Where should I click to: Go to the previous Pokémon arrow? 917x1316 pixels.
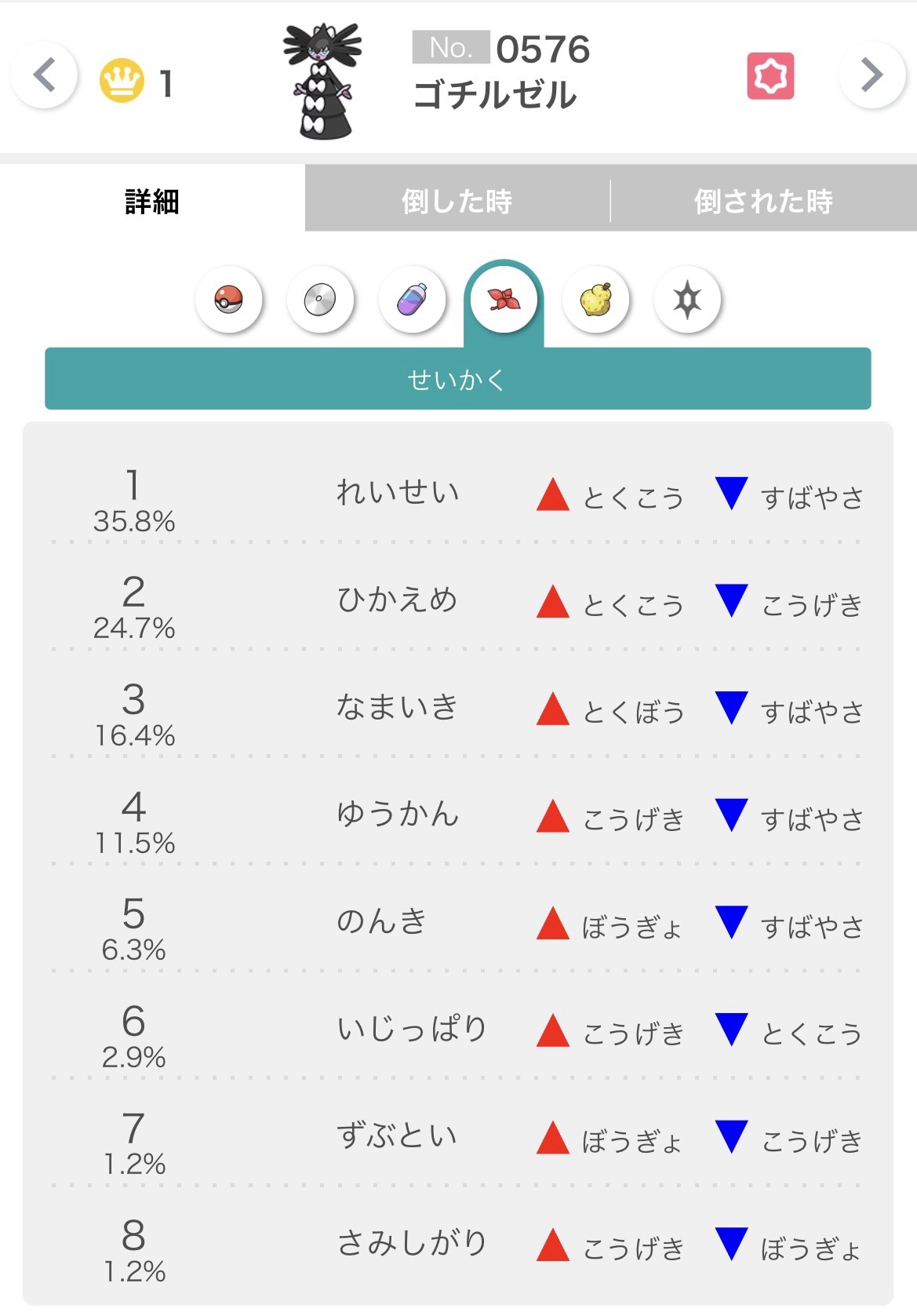click(45, 76)
